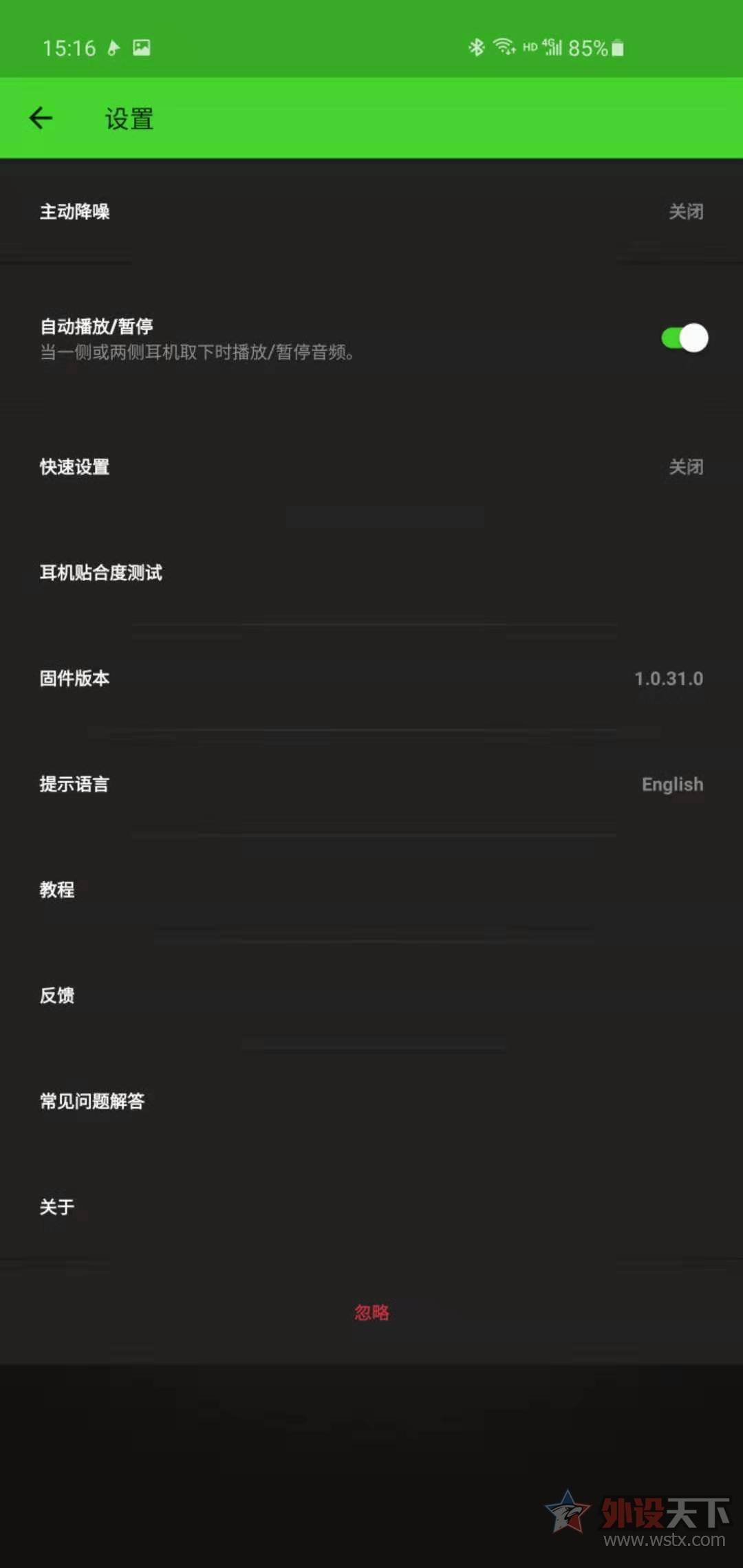The image size is (743, 1568).
Task: Change the 提示语言 setting
Action: (371, 784)
